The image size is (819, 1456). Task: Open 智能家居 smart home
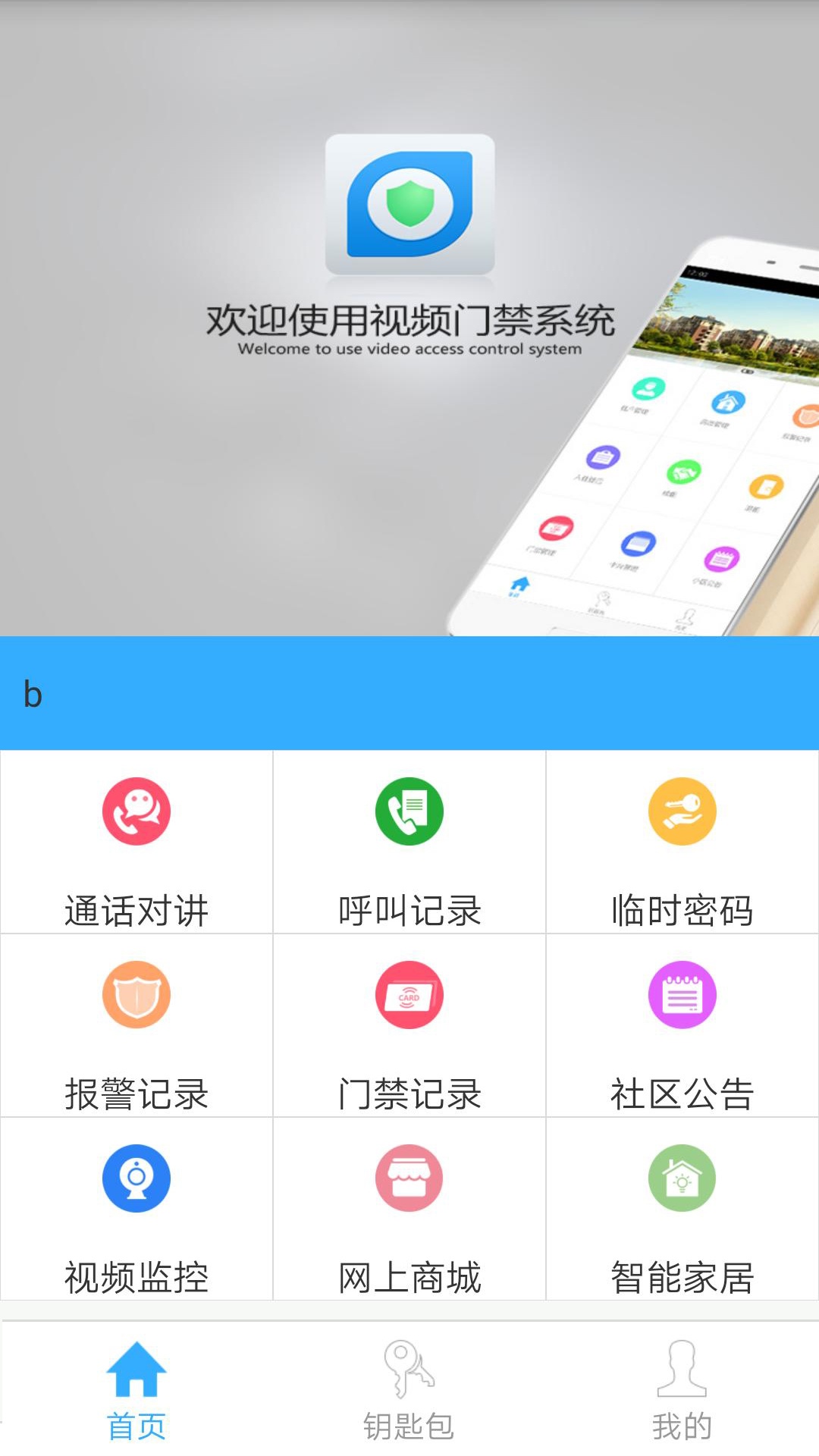(682, 1209)
